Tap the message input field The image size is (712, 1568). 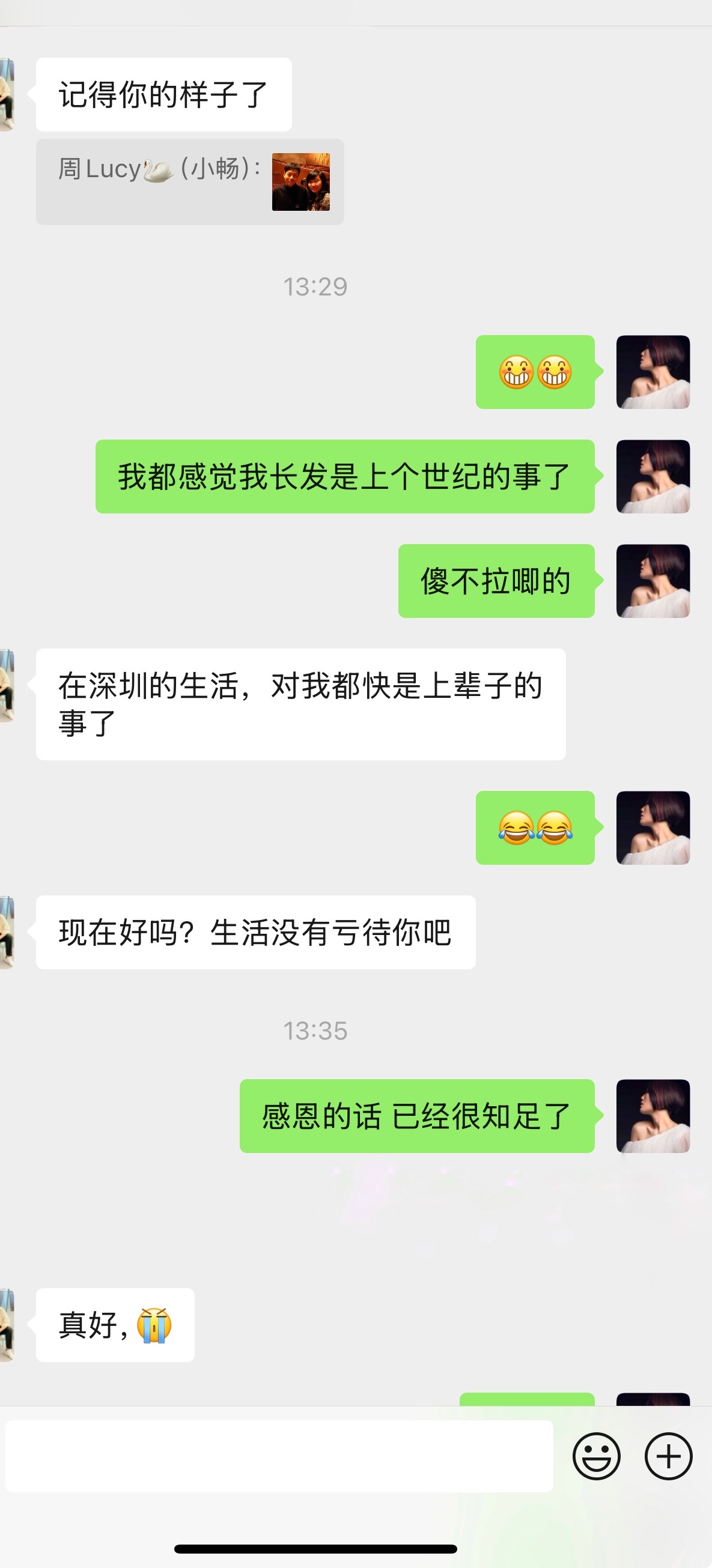[279, 1456]
